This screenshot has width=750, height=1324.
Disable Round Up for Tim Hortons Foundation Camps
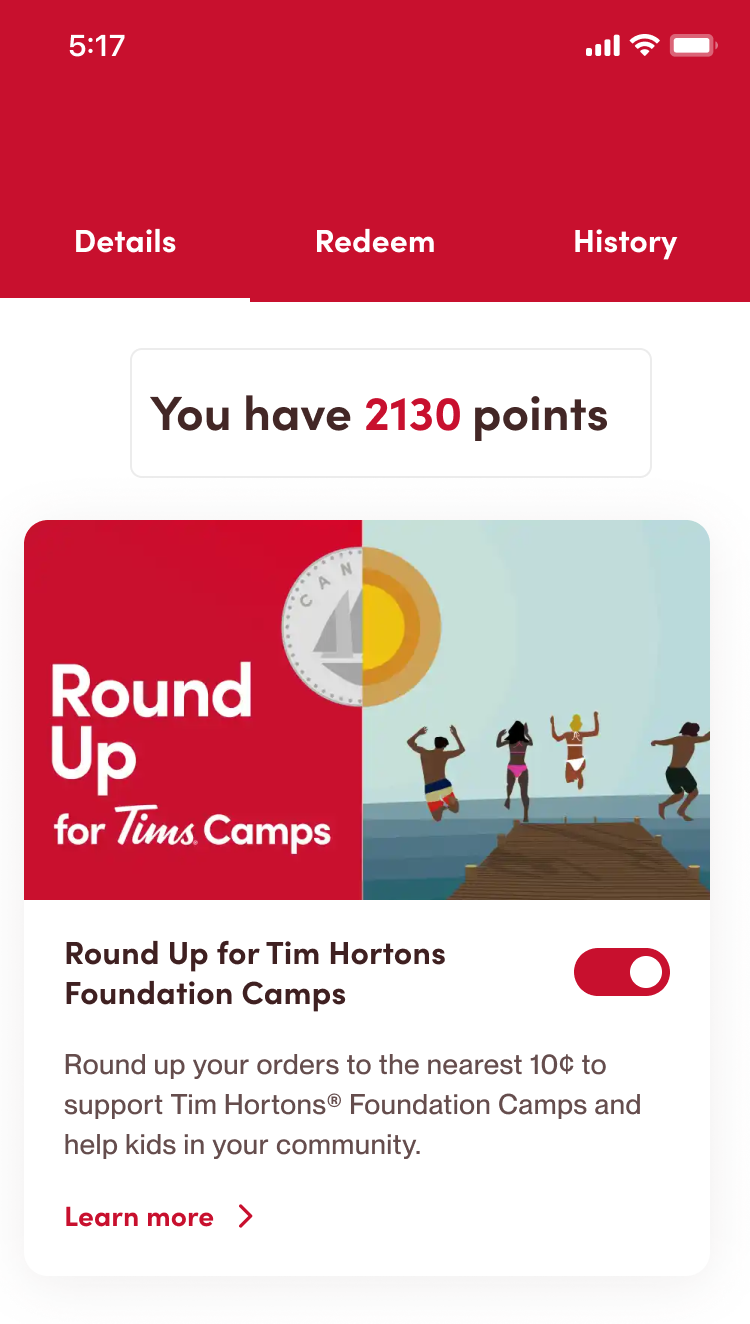click(x=621, y=972)
